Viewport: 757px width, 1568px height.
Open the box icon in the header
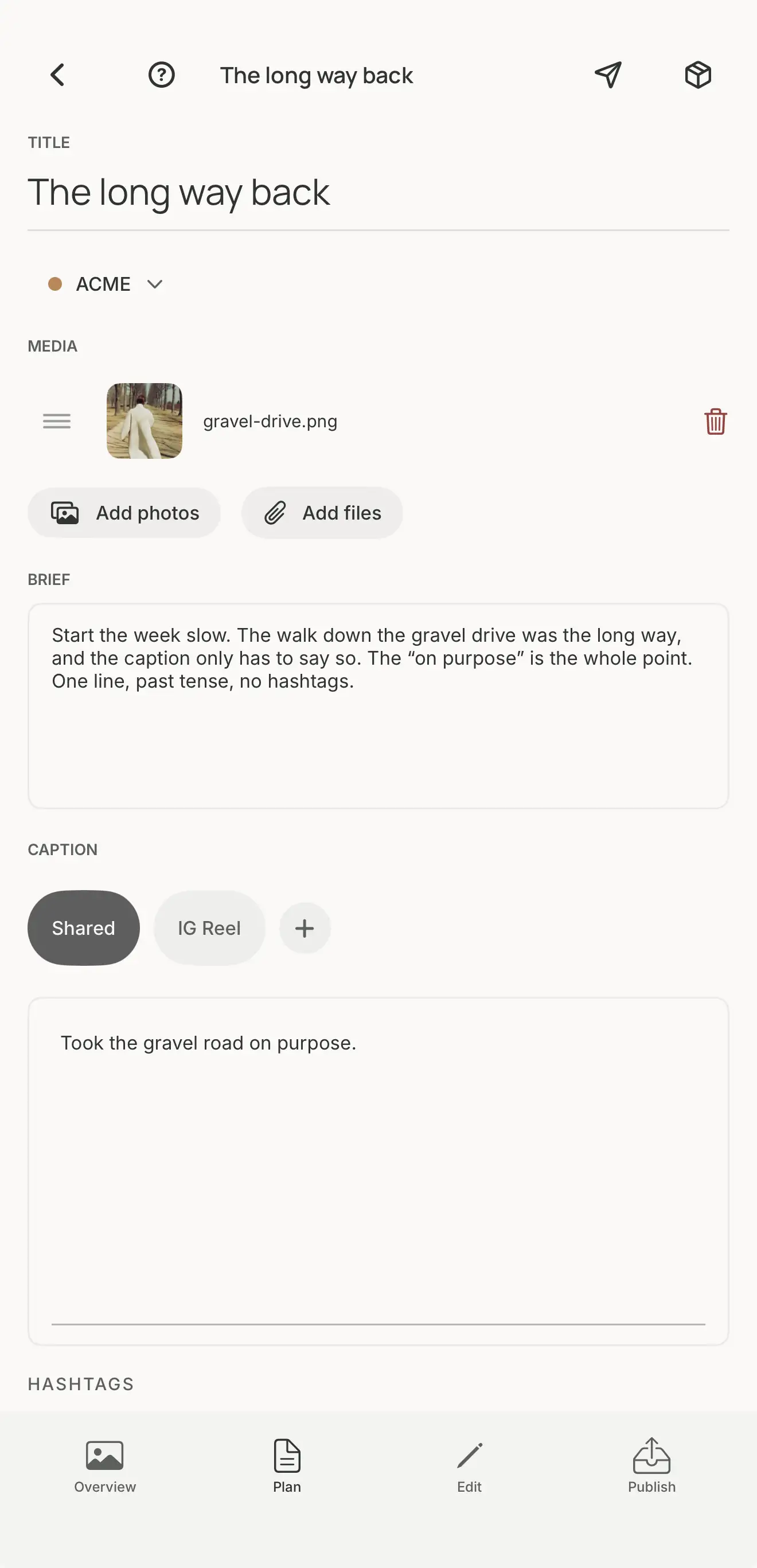coord(698,76)
